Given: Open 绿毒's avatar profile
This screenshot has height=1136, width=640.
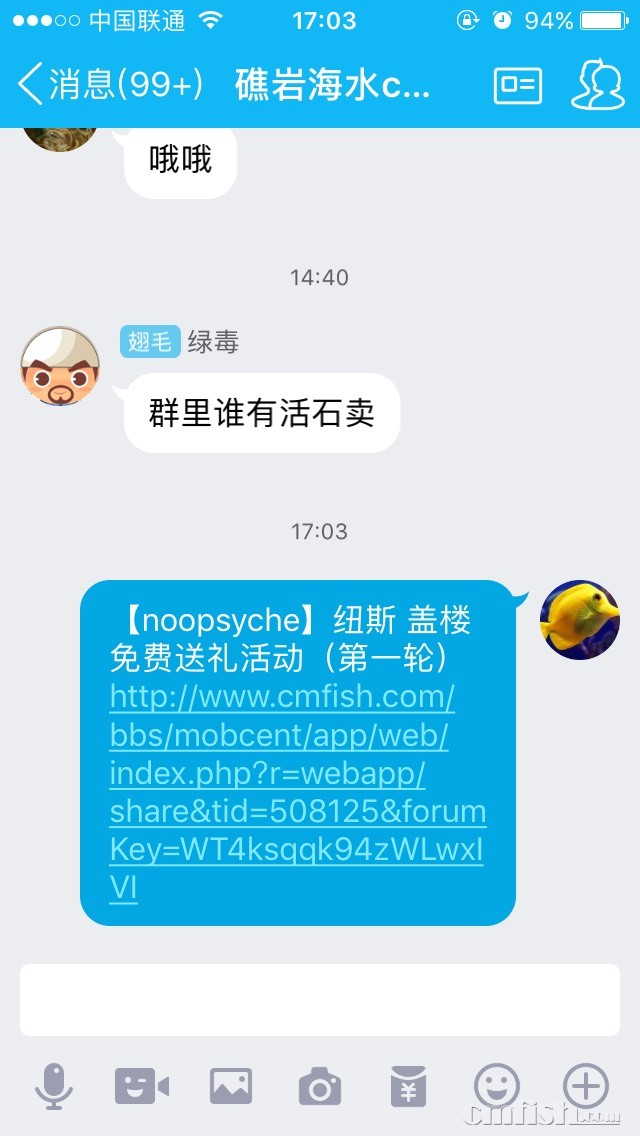Looking at the screenshot, I should tap(60, 366).
